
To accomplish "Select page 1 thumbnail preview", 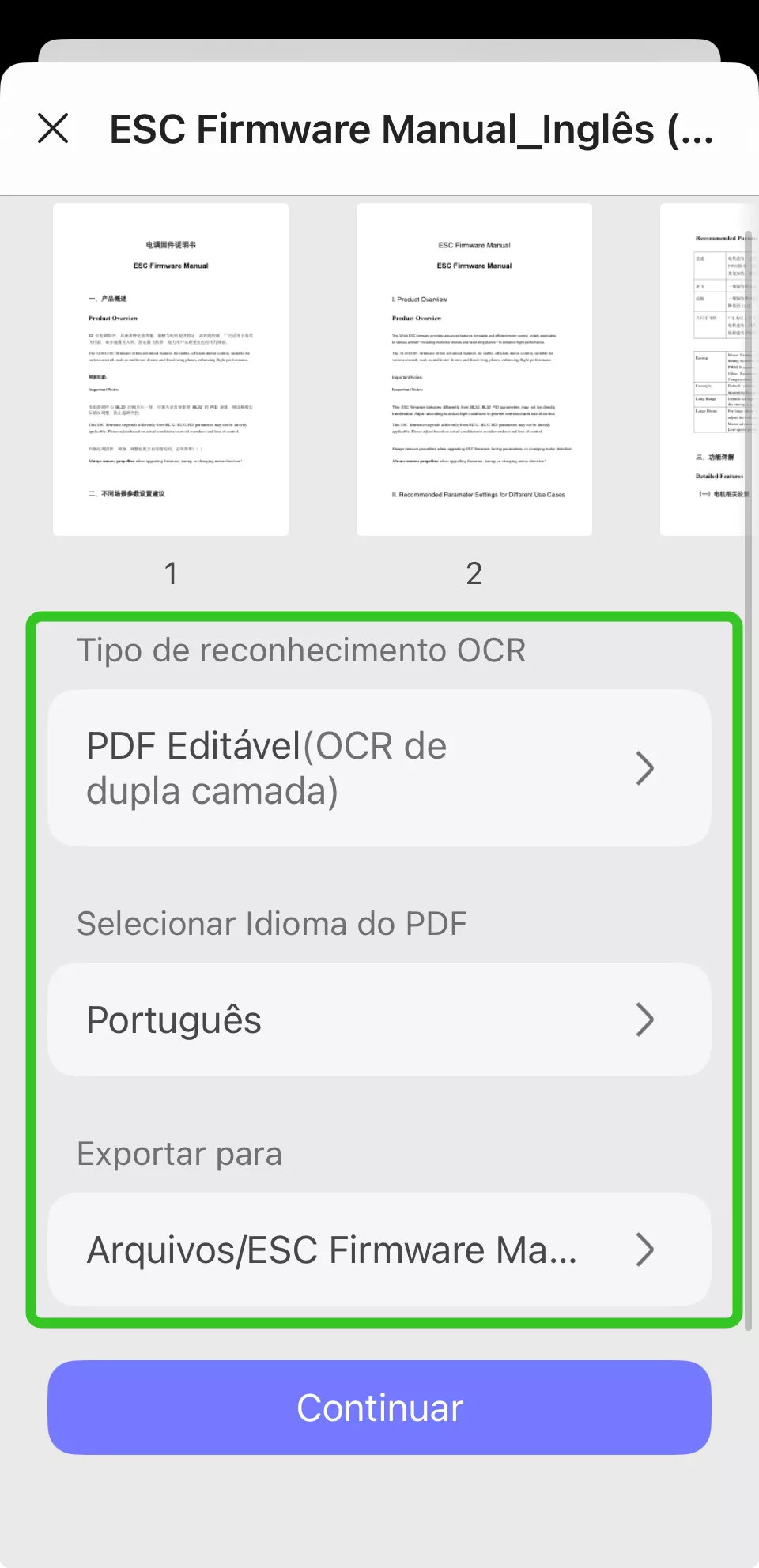I will (171, 368).
